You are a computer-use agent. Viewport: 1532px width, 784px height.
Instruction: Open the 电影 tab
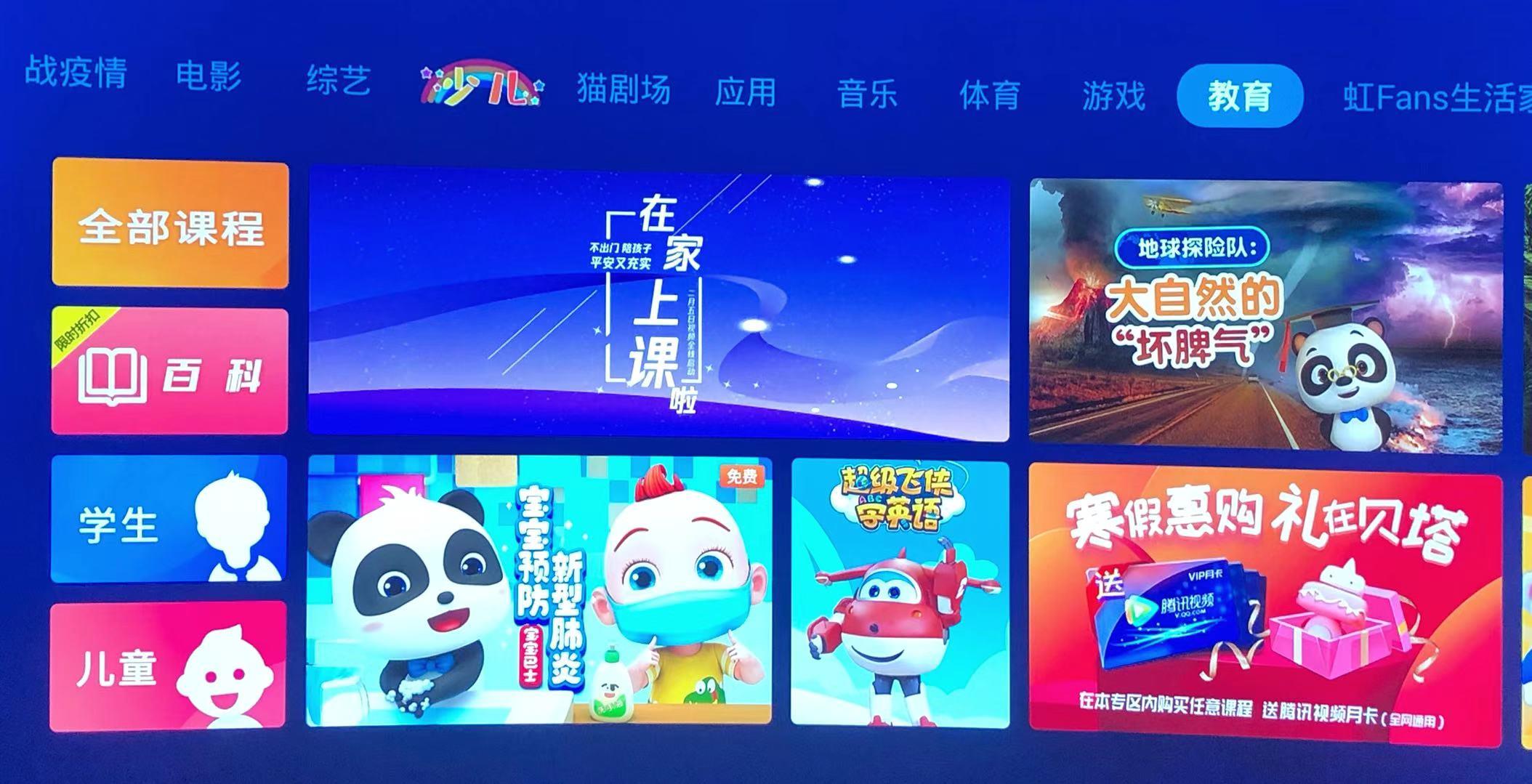[209, 76]
